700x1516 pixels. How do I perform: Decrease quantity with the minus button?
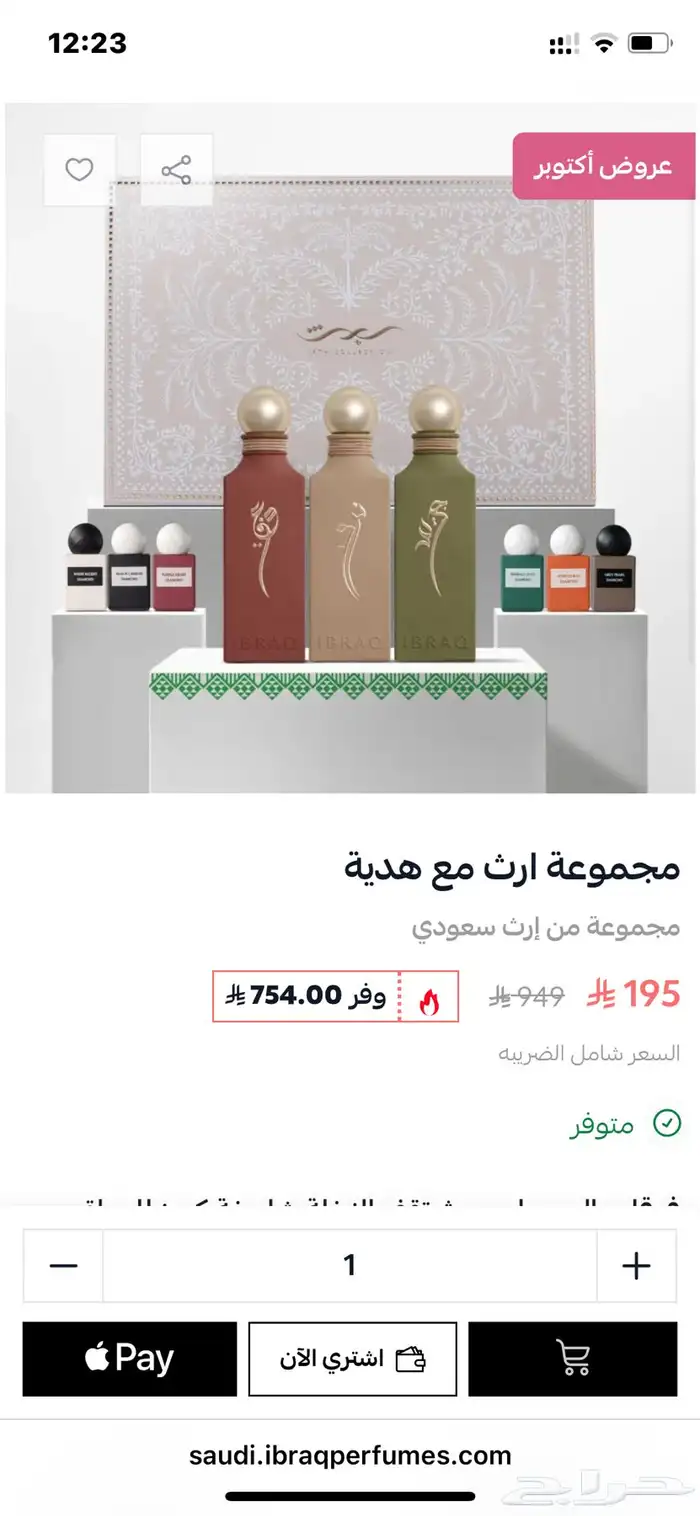coord(63,1266)
